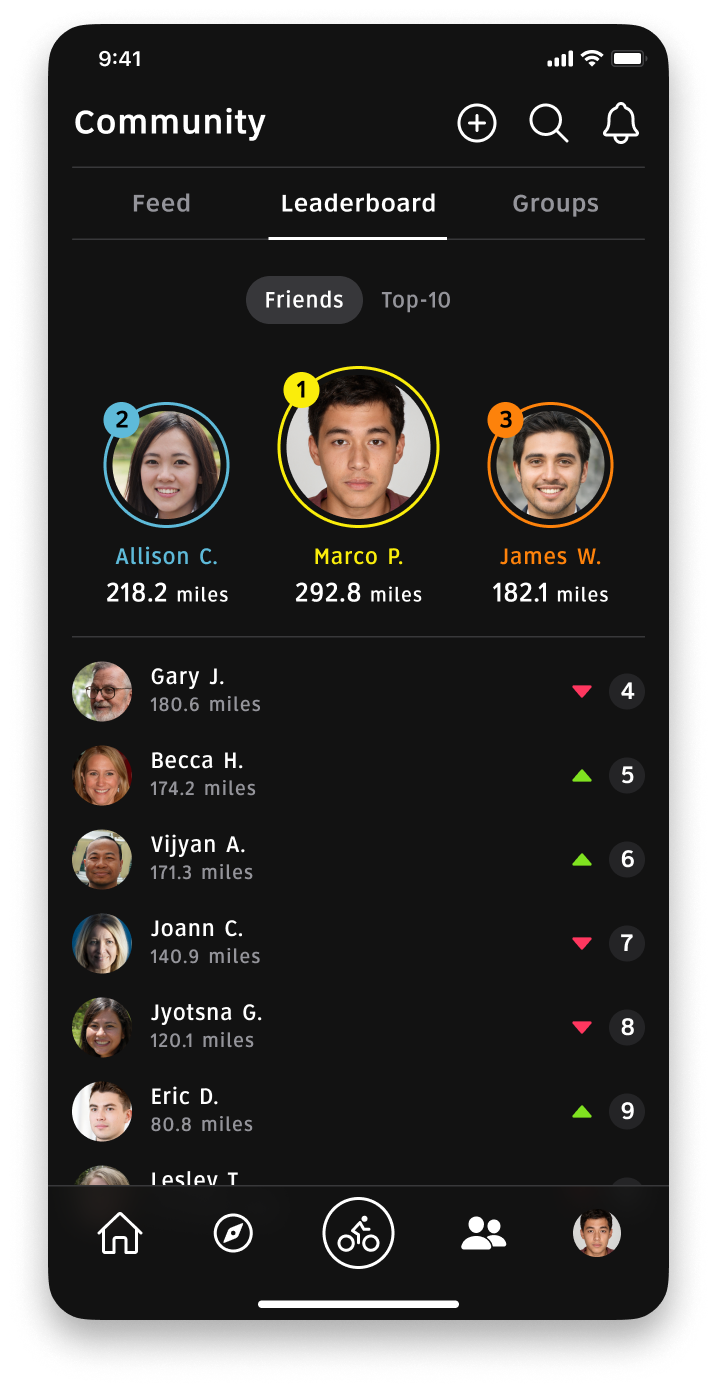Viewport: 718px width, 1393px height.
Task: Switch to the Groups tab
Action: (x=555, y=203)
